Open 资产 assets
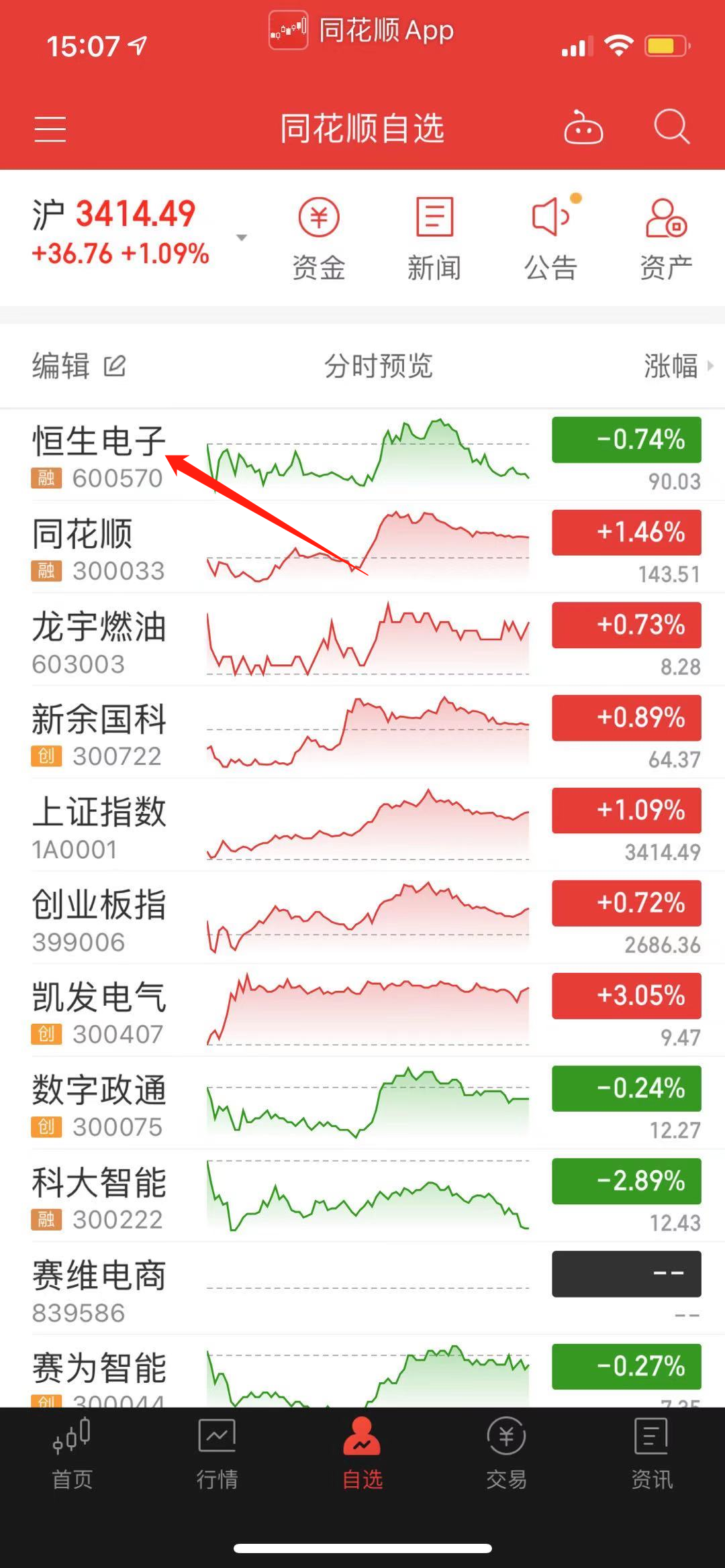 666,238
